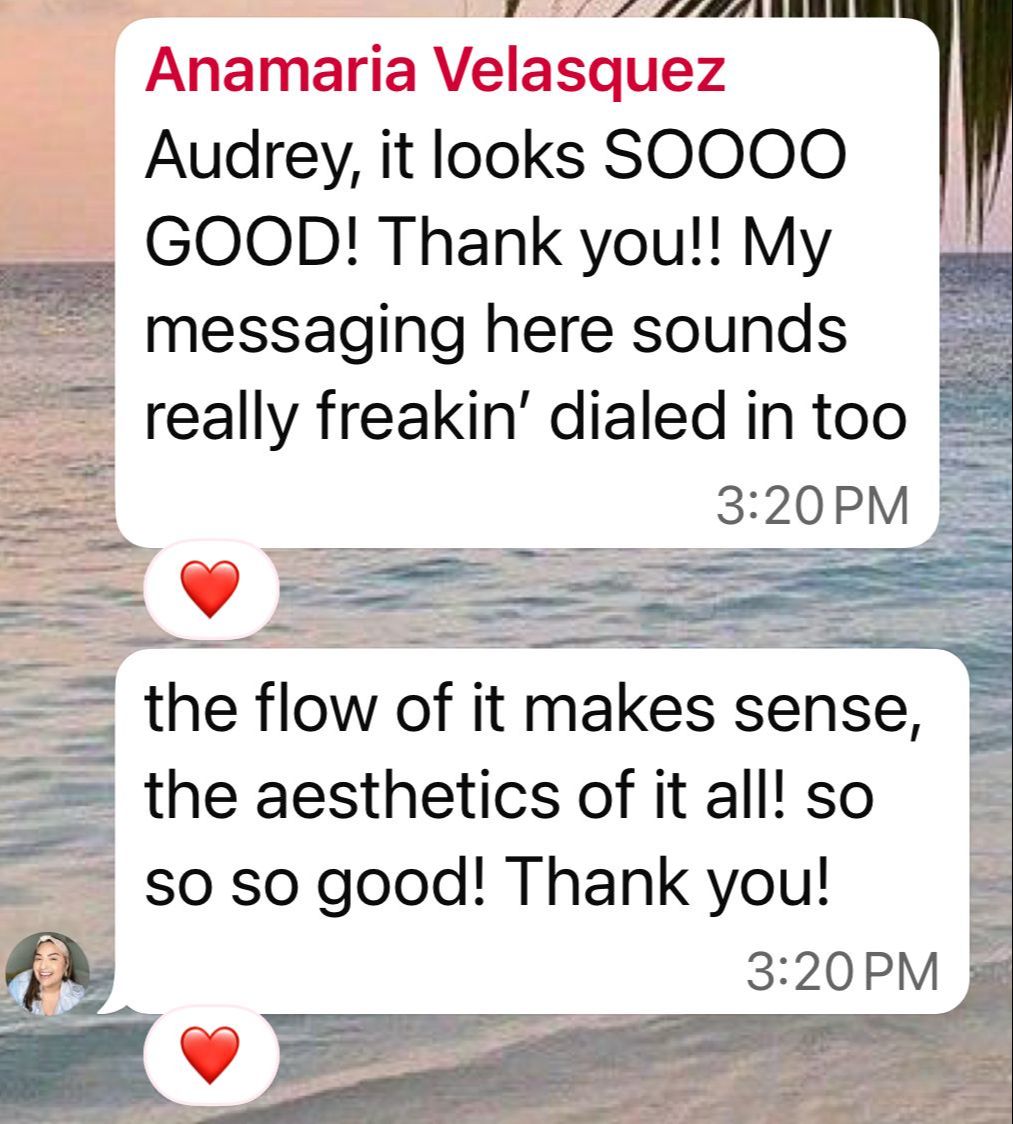
Task: Tap heart reaction under the 'dialed in' message
Action: pos(211,589)
